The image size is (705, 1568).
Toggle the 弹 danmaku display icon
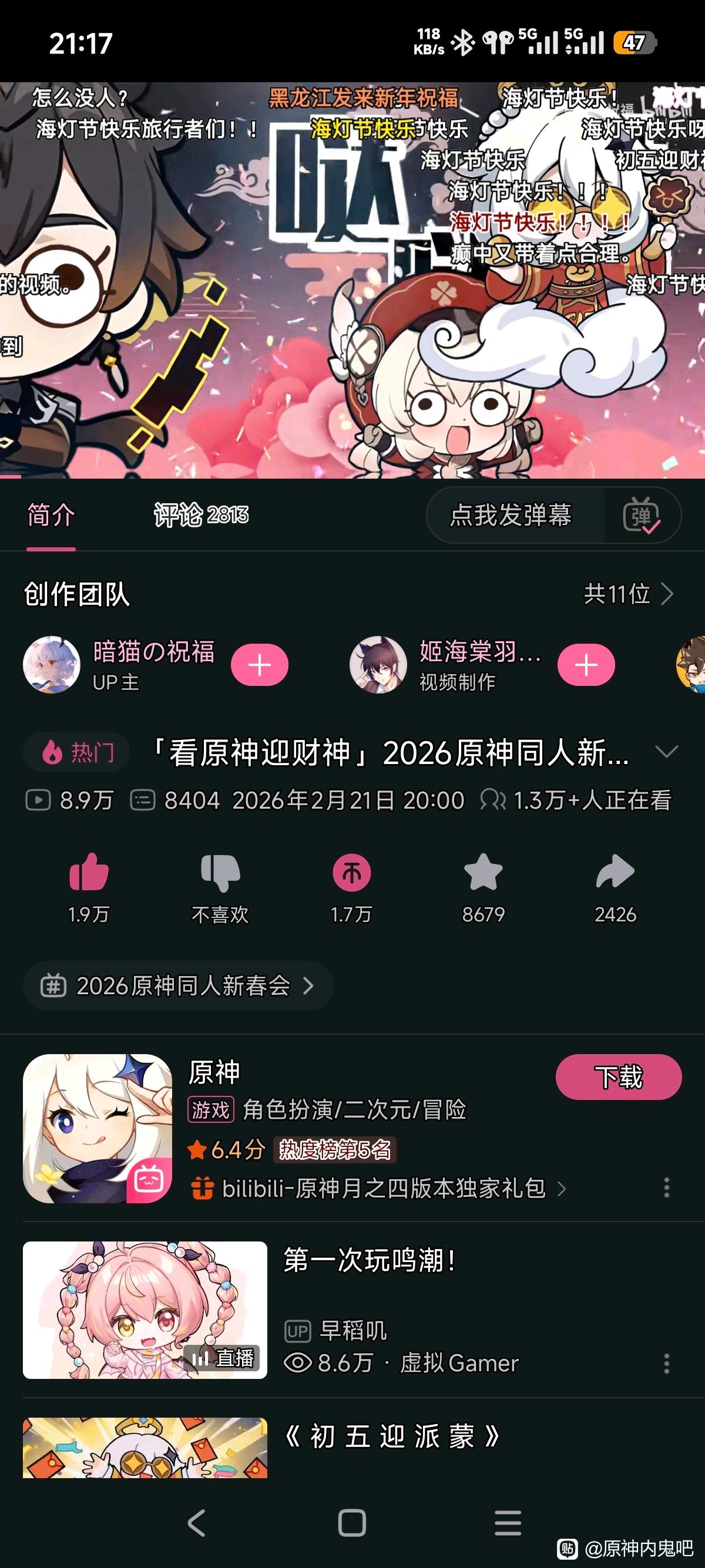pos(642,515)
